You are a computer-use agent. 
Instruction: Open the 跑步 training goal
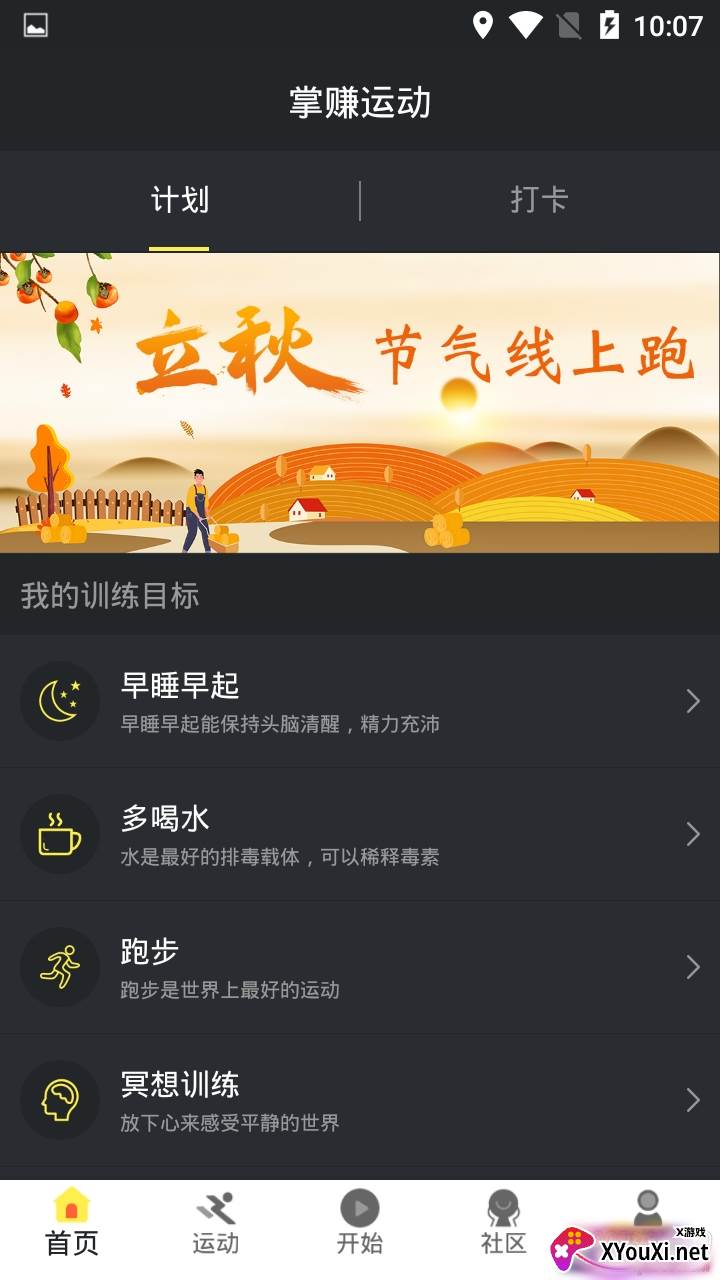coord(360,967)
